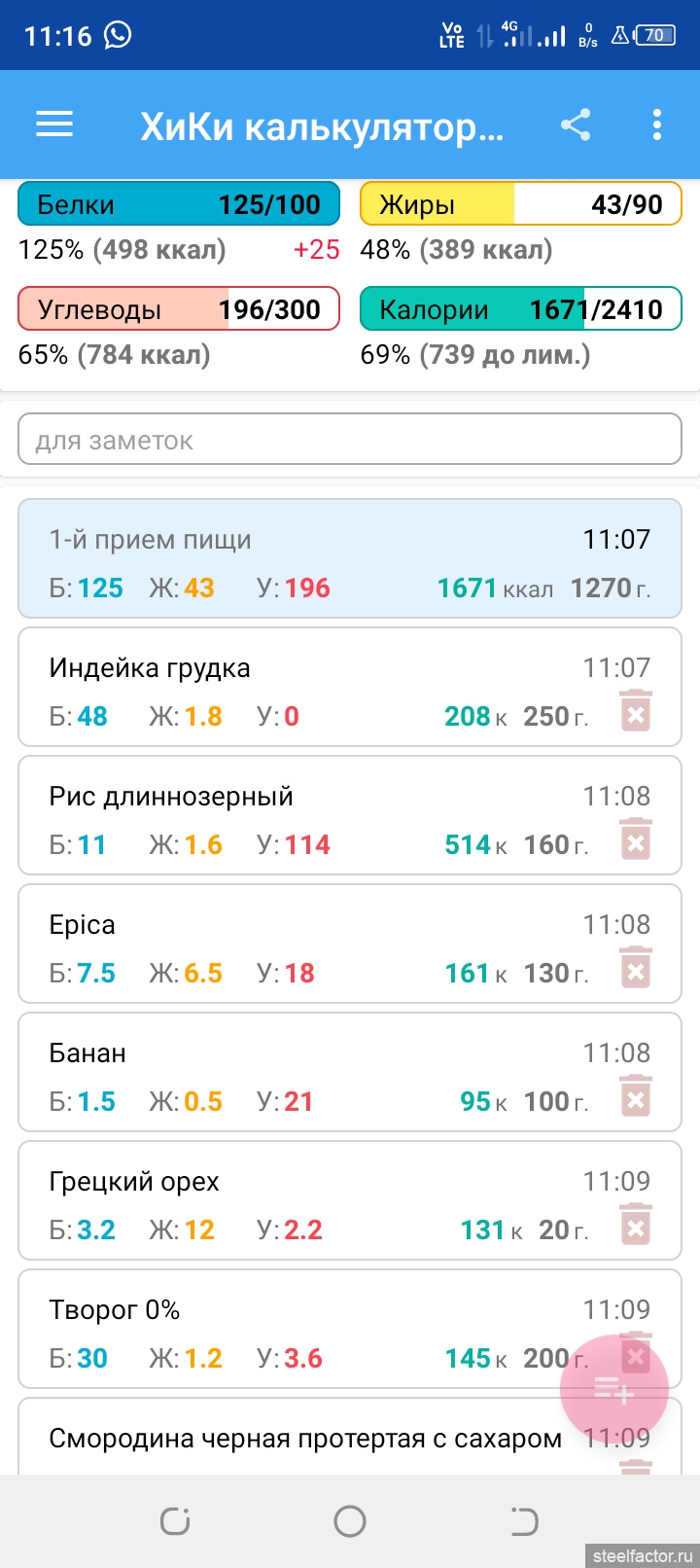Open the «Творог 0%» entry
This screenshot has height=1568, width=700.
pyautogui.click(x=292, y=1330)
